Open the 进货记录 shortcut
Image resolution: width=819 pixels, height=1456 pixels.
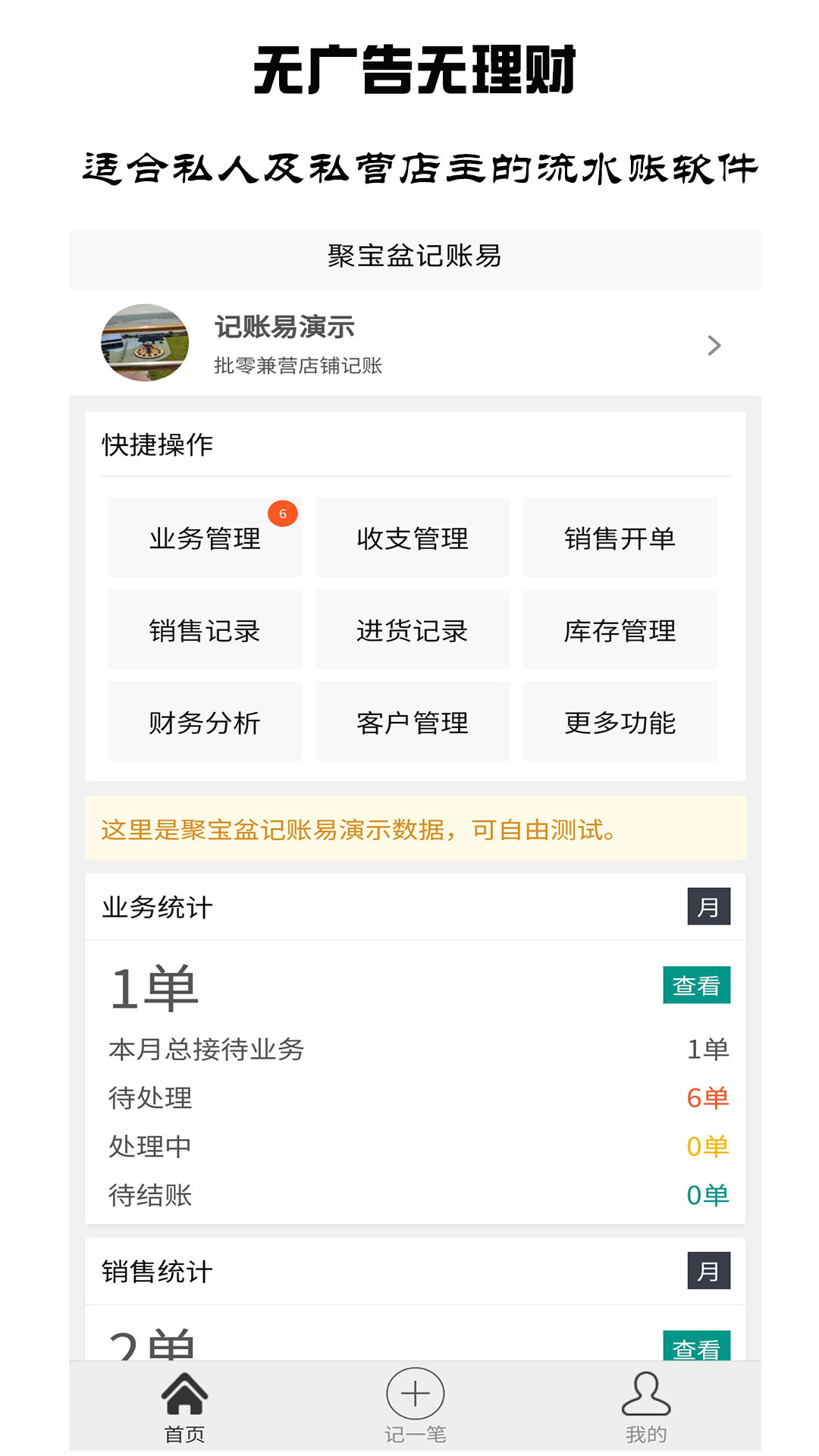click(x=414, y=629)
